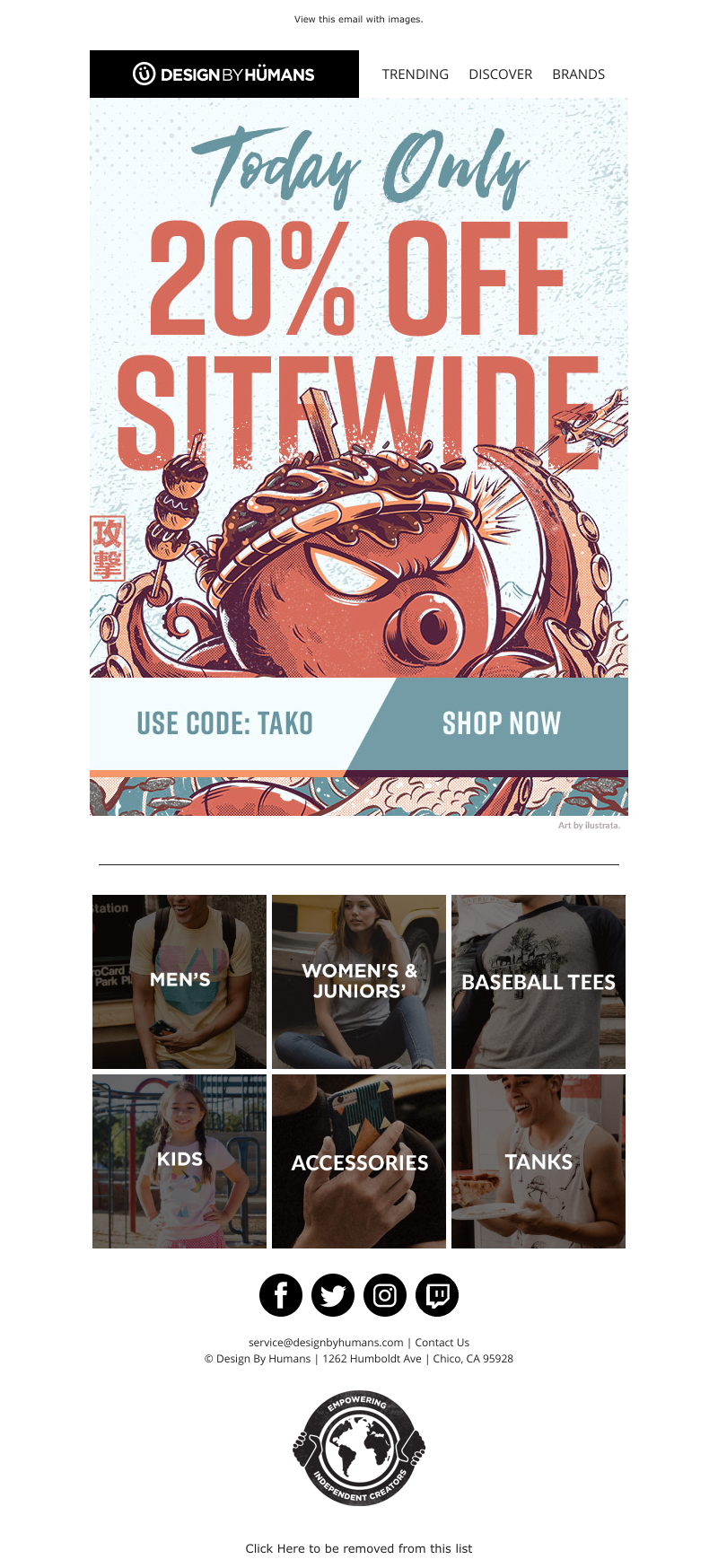Open the Kids category tile
718x1568 pixels.
(179, 1161)
